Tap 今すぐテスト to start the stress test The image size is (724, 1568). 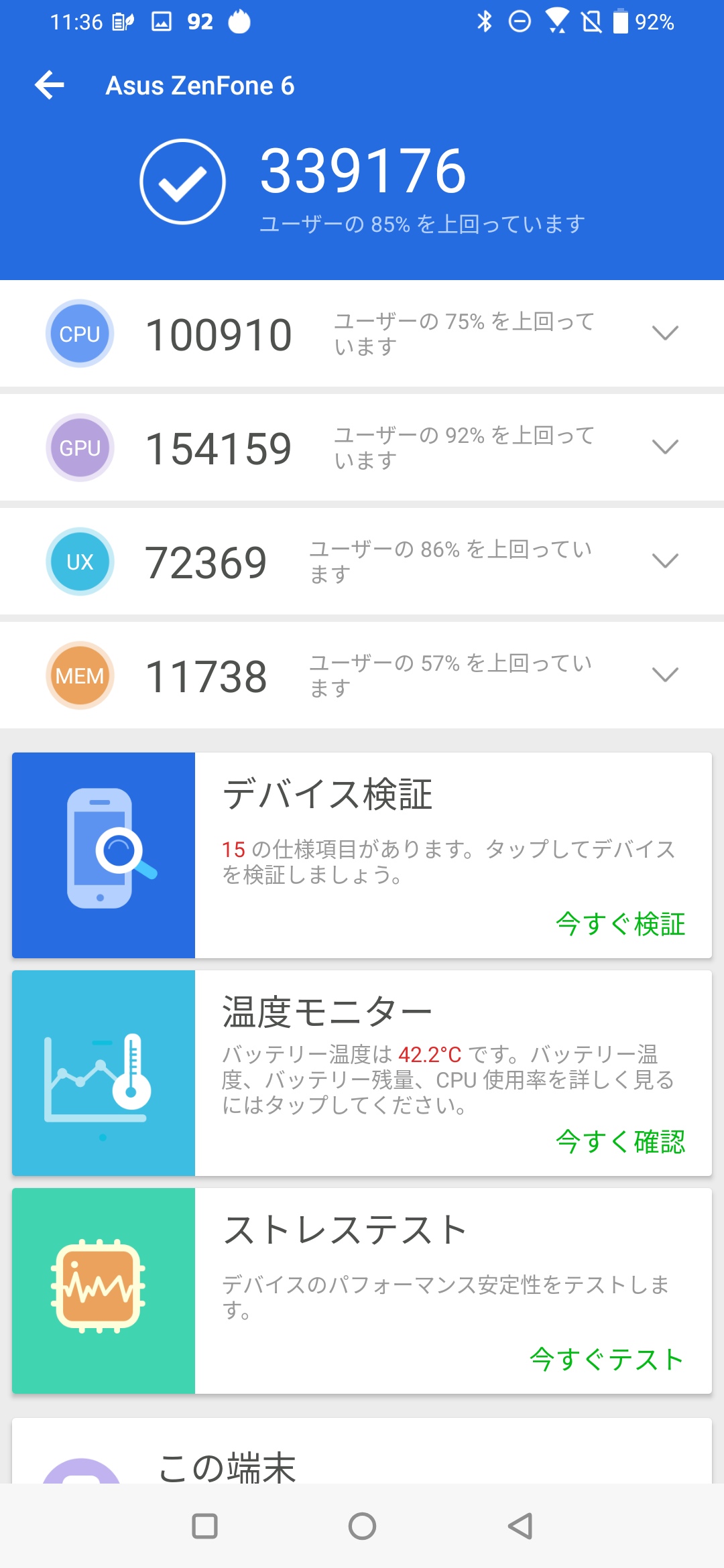(607, 1360)
